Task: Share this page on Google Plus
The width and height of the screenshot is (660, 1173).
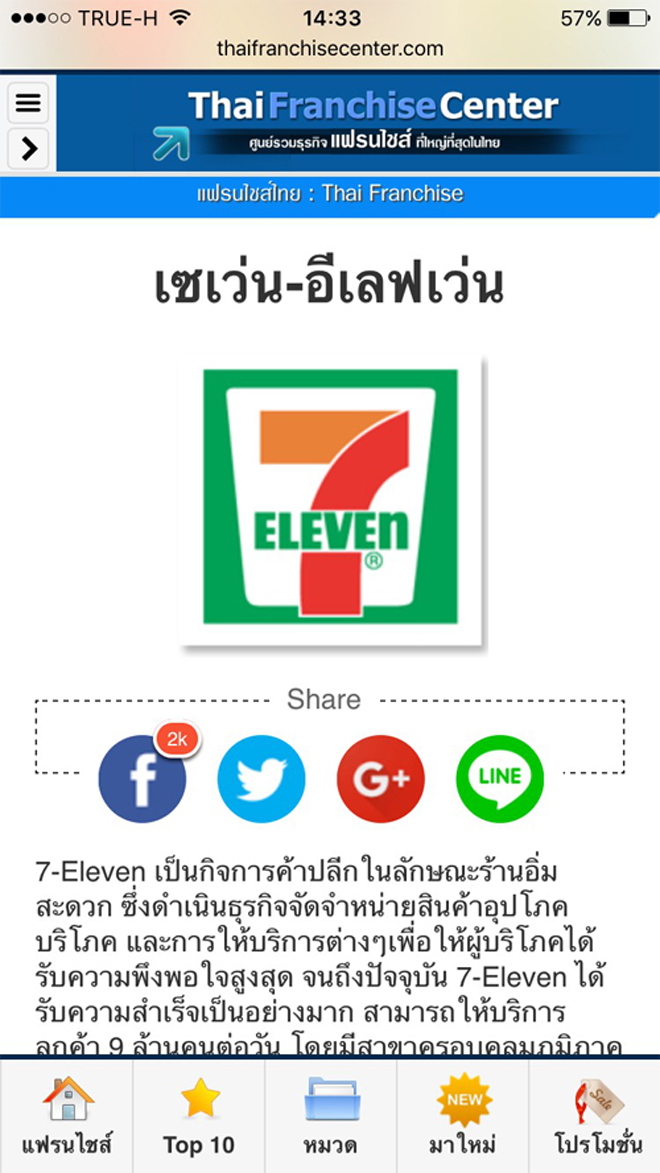Action: 381,779
